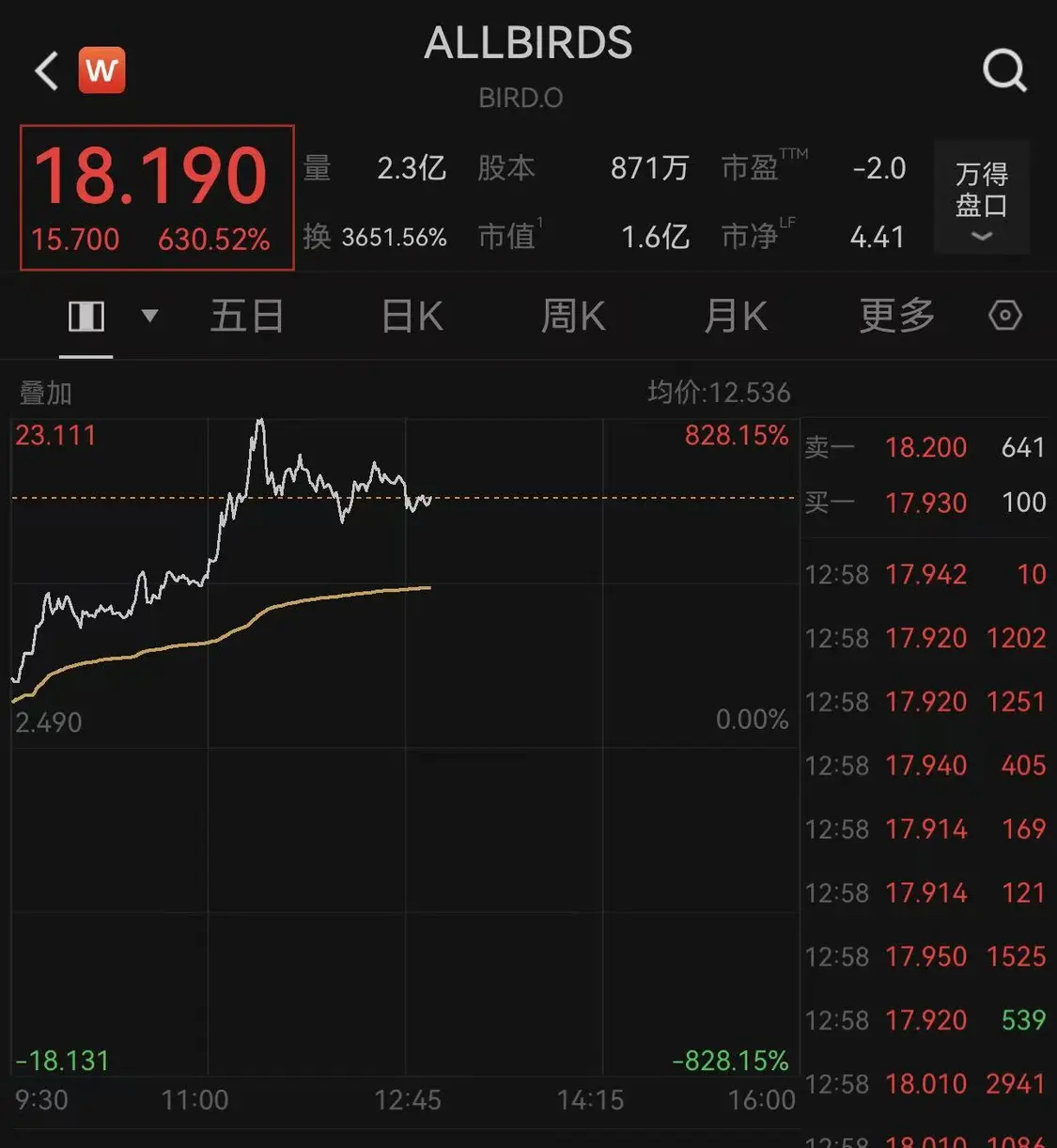
Task: Expand the chart type dropdown triangle
Action: (x=150, y=317)
